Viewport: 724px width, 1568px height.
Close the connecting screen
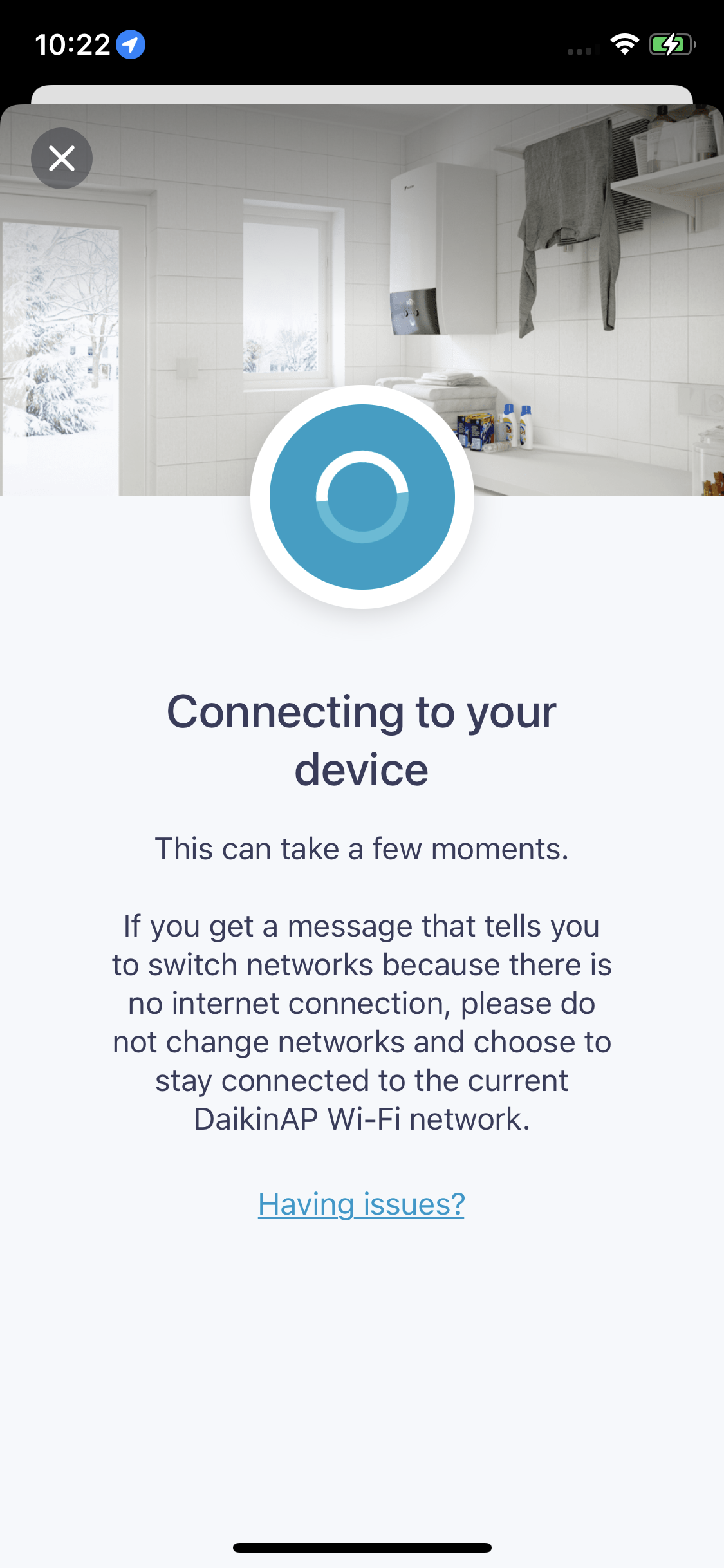(x=62, y=158)
